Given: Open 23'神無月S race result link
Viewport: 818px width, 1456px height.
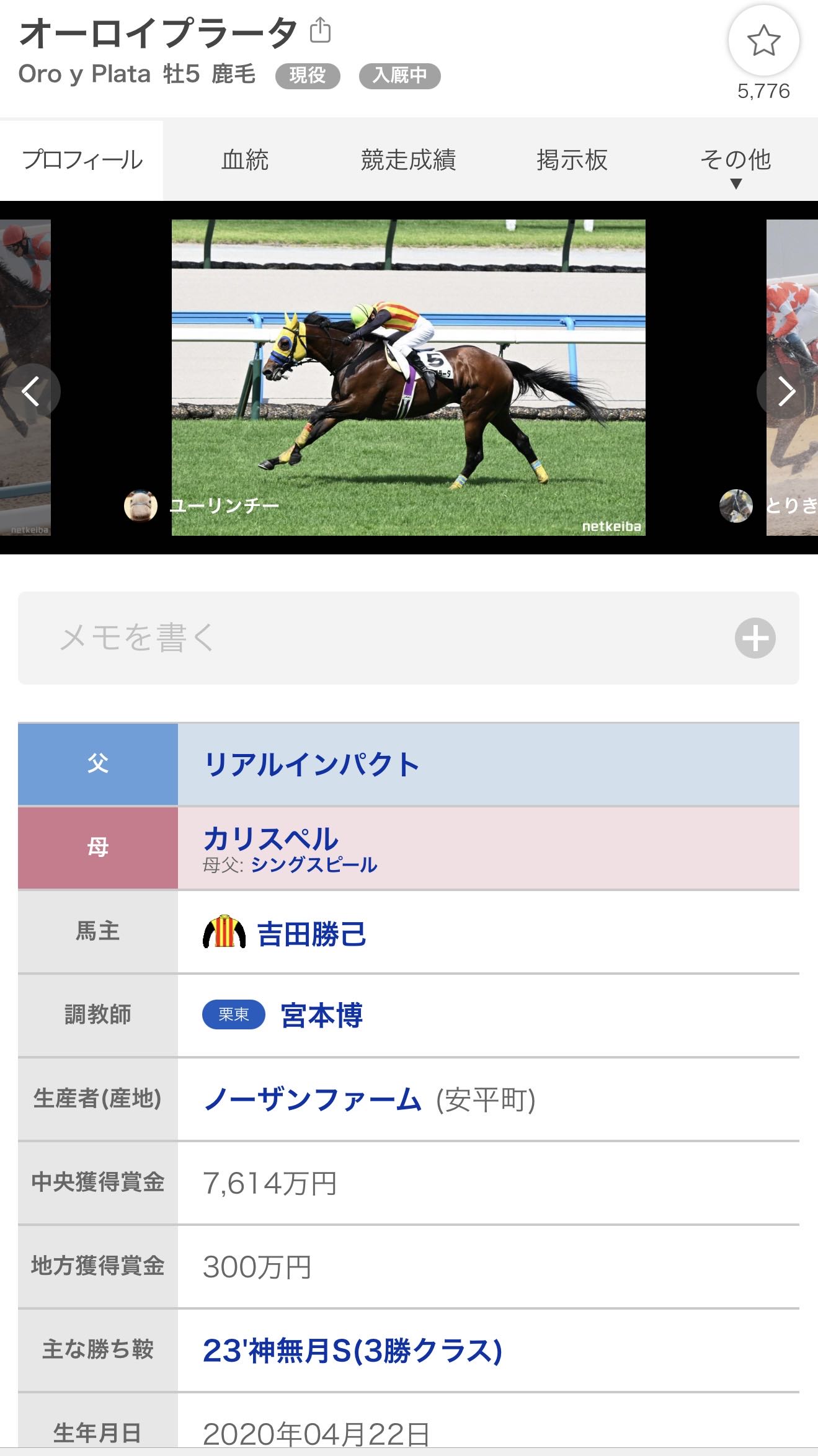Looking at the screenshot, I should click(352, 1350).
